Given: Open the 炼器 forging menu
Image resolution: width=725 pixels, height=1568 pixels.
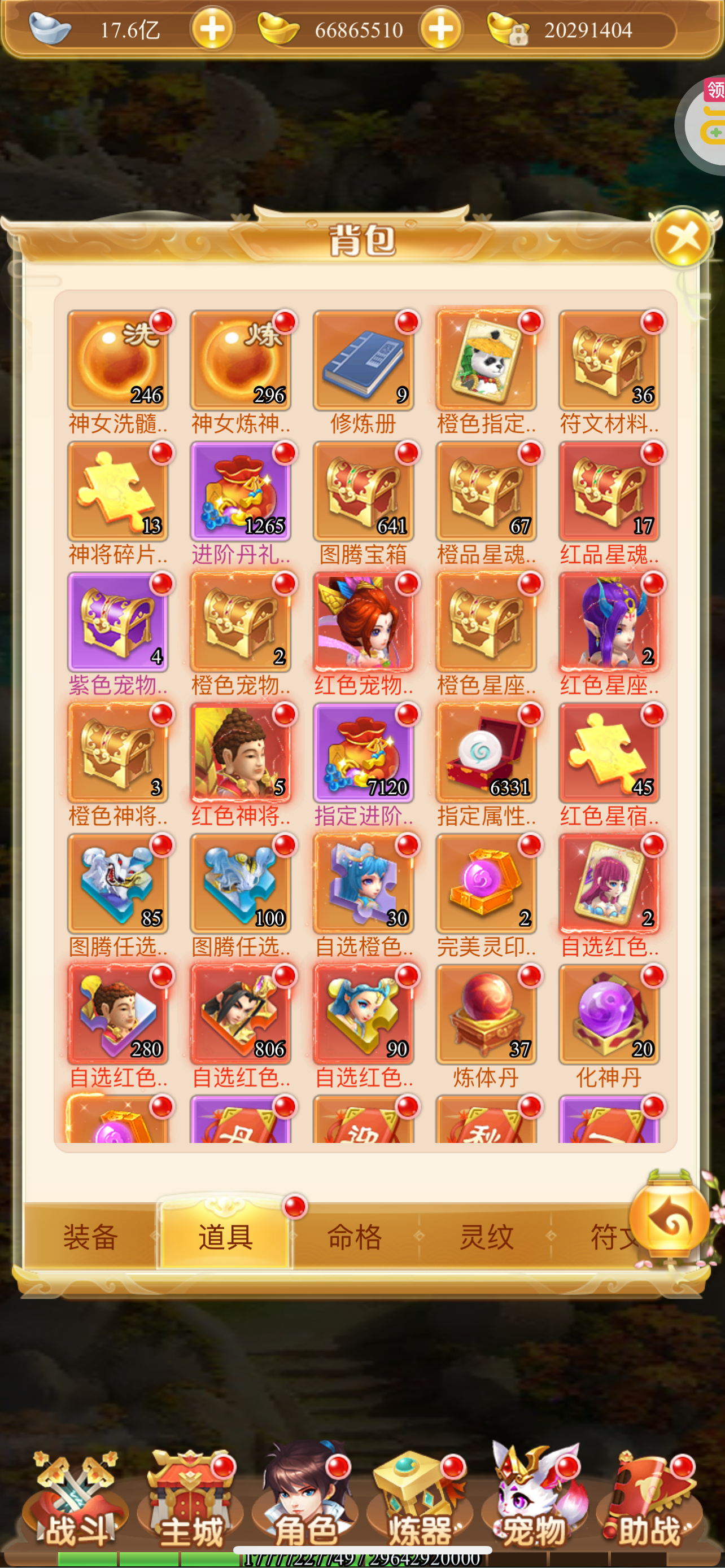Looking at the screenshot, I should pos(420,1504).
